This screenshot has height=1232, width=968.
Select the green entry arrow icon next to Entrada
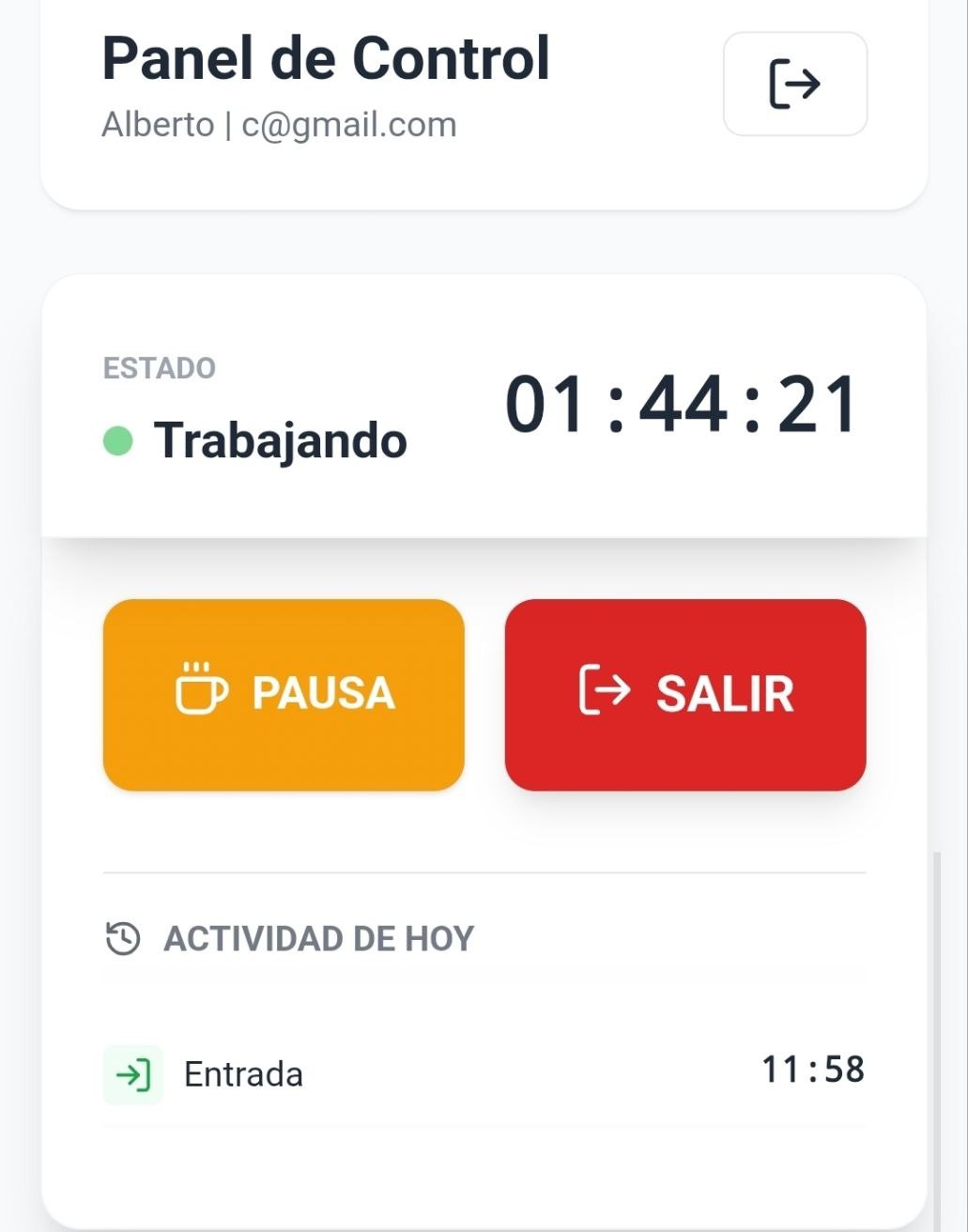(x=132, y=1074)
